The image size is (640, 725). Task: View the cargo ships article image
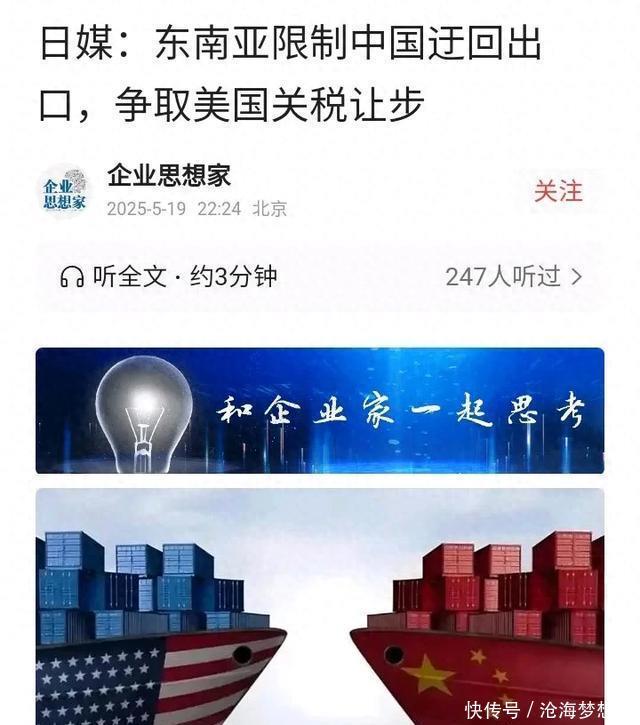[320, 605]
